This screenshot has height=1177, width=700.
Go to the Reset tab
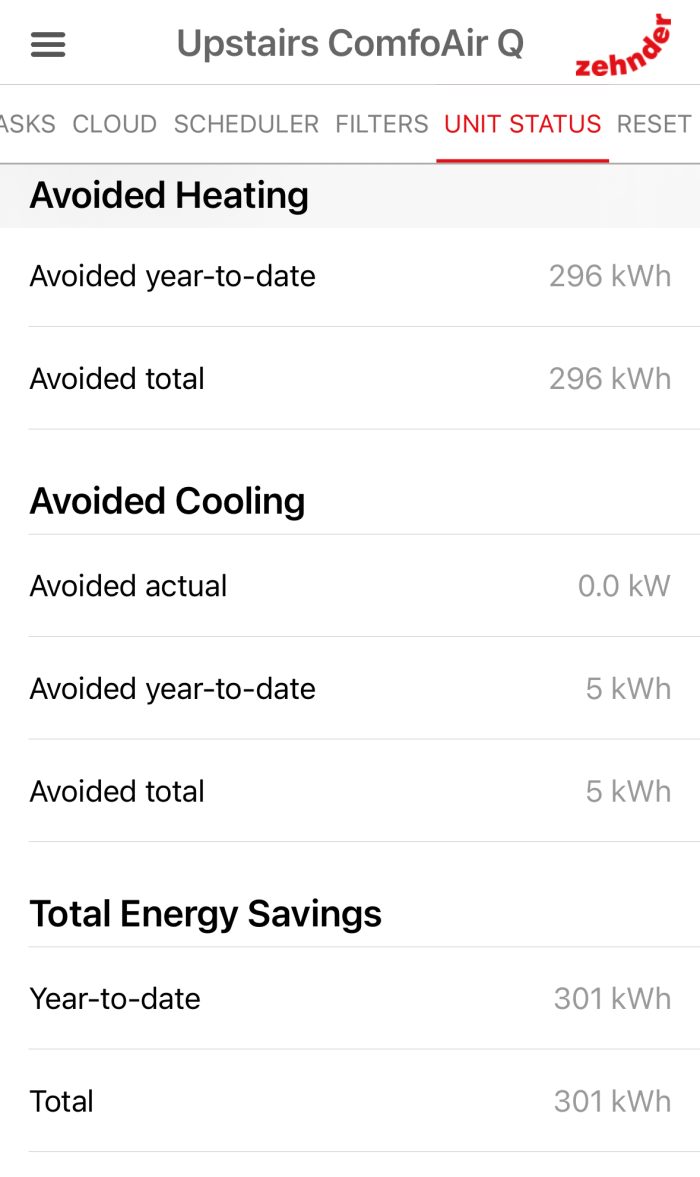654,124
